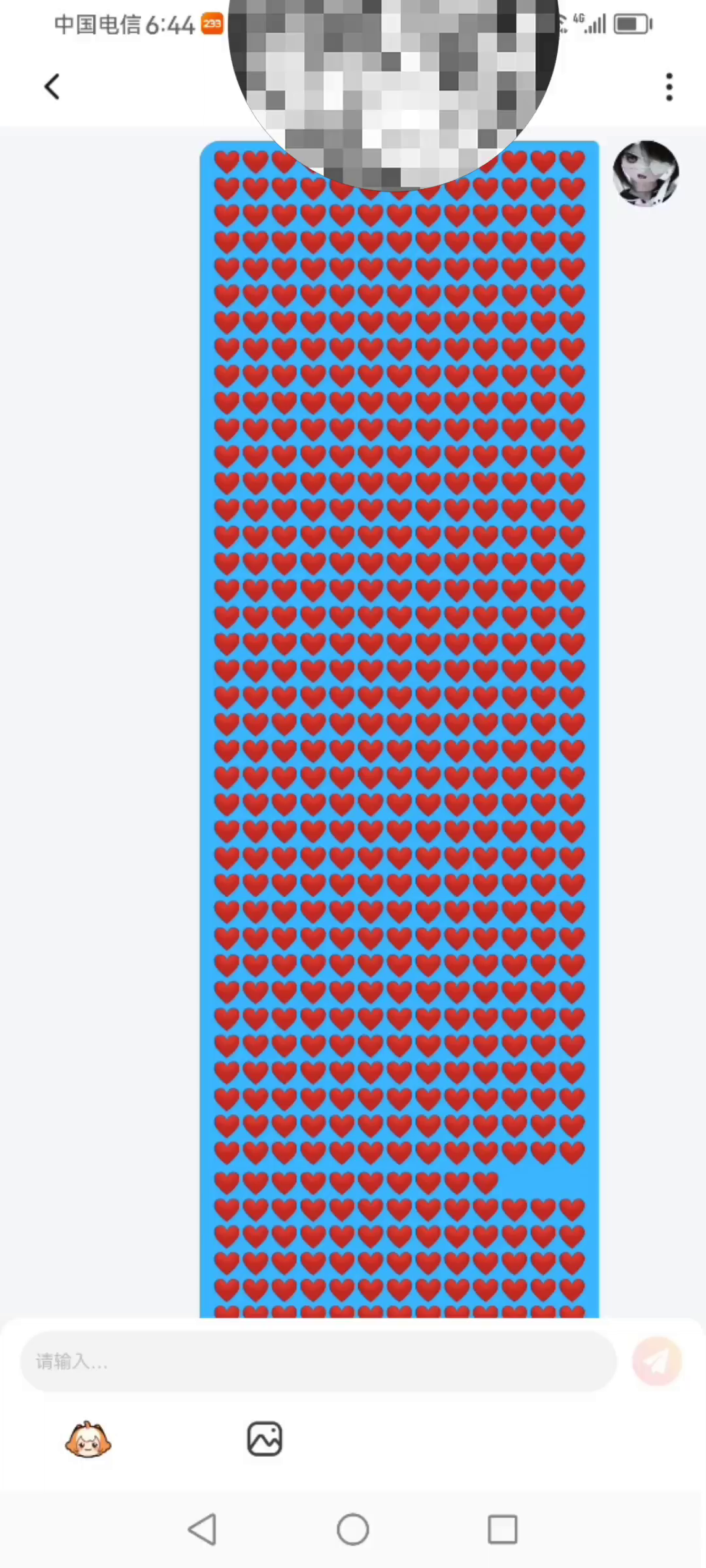Focus the message input field
The height and width of the screenshot is (1568, 706).
pyautogui.click(x=318, y=1361)
